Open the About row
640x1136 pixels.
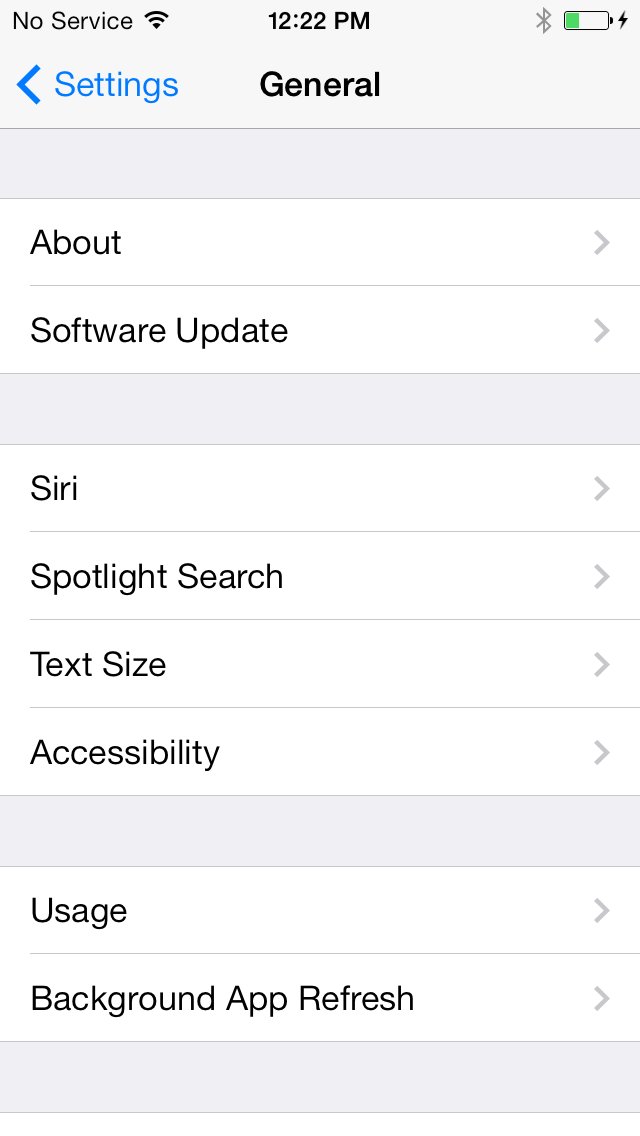pos(320,242)
